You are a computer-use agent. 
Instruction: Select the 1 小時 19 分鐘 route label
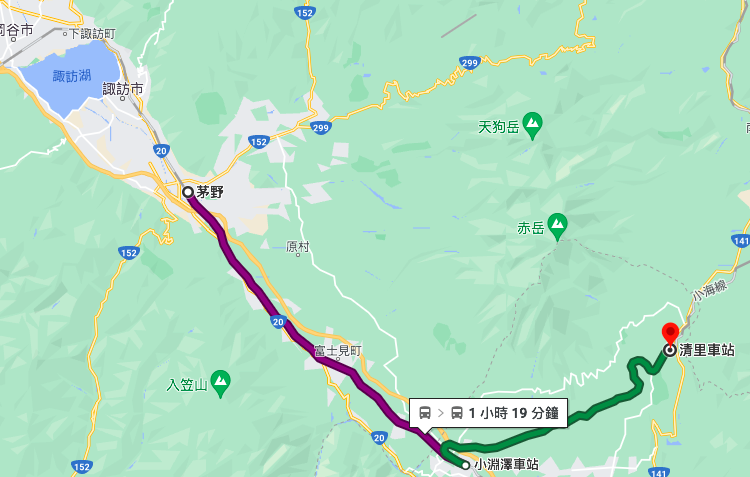coord(489,412)
